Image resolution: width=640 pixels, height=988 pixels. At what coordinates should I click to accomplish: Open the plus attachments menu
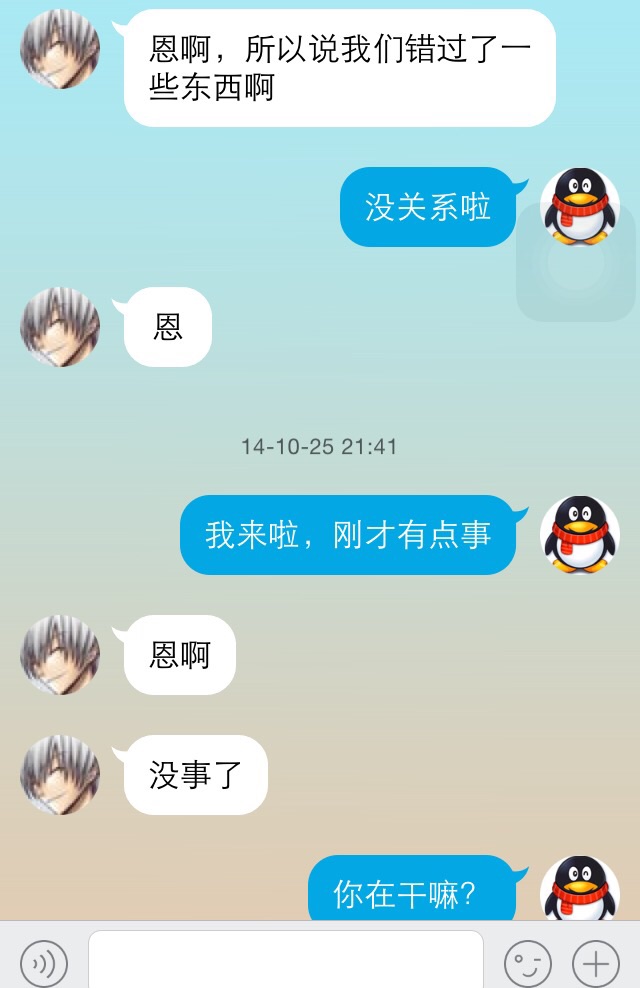point(595,964)
